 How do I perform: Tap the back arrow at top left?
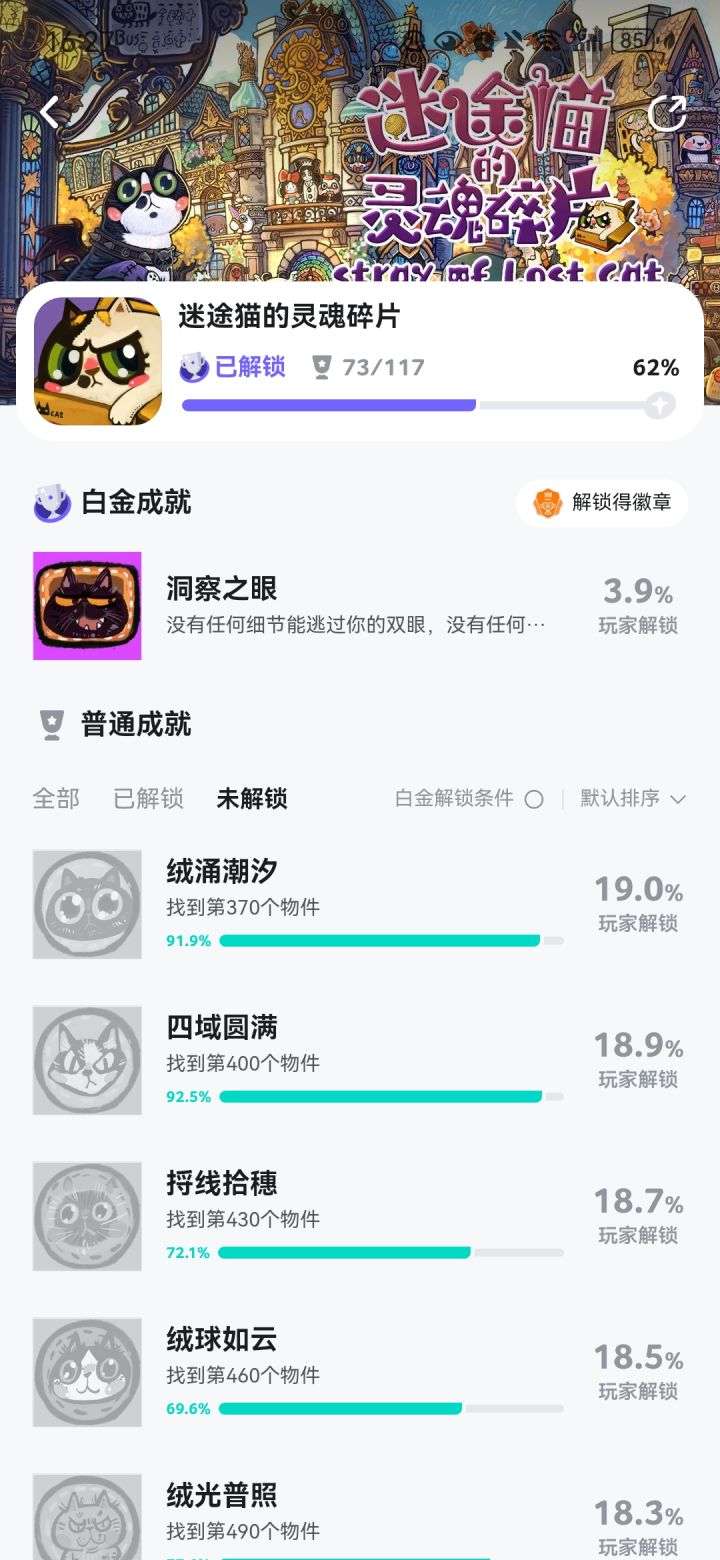coord(47,112)
